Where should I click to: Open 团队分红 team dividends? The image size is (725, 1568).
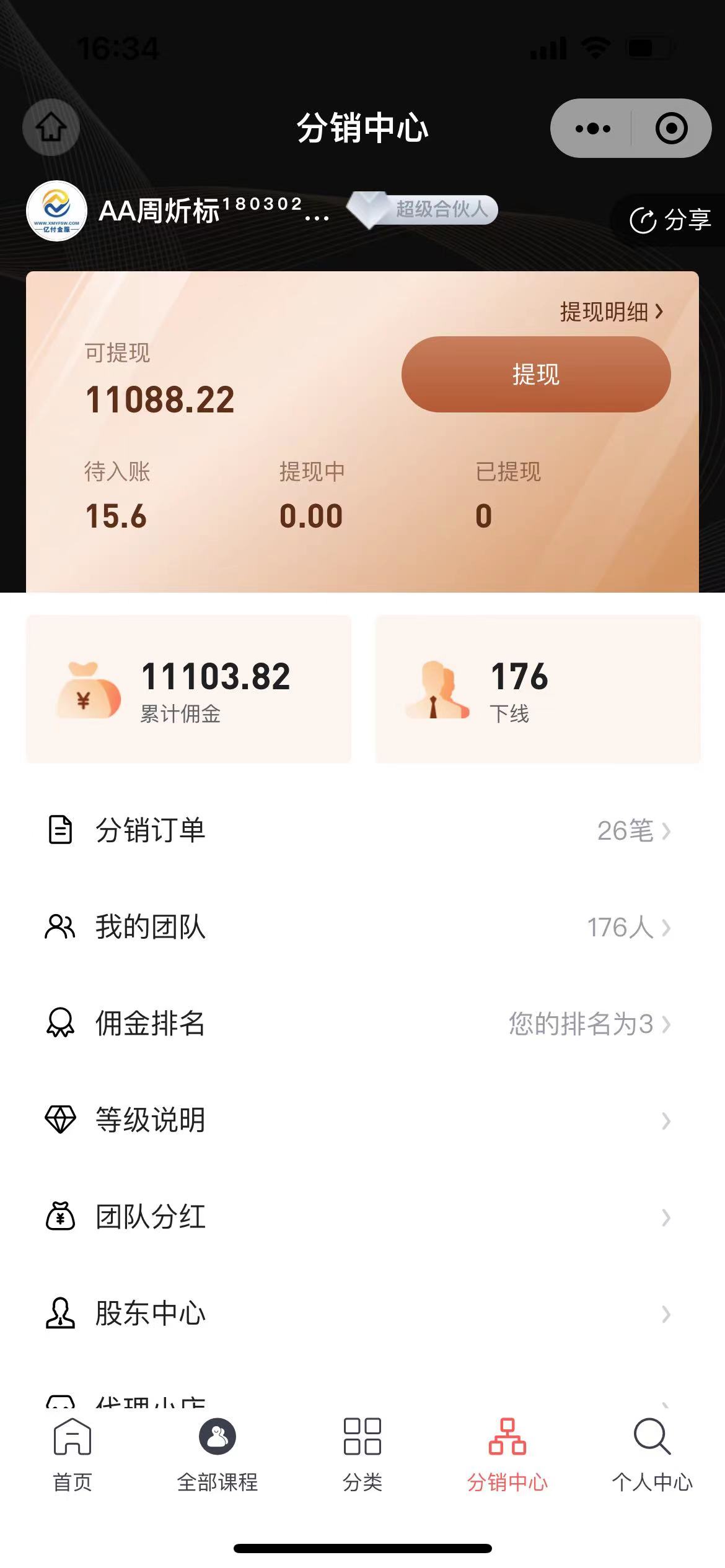362,1217
